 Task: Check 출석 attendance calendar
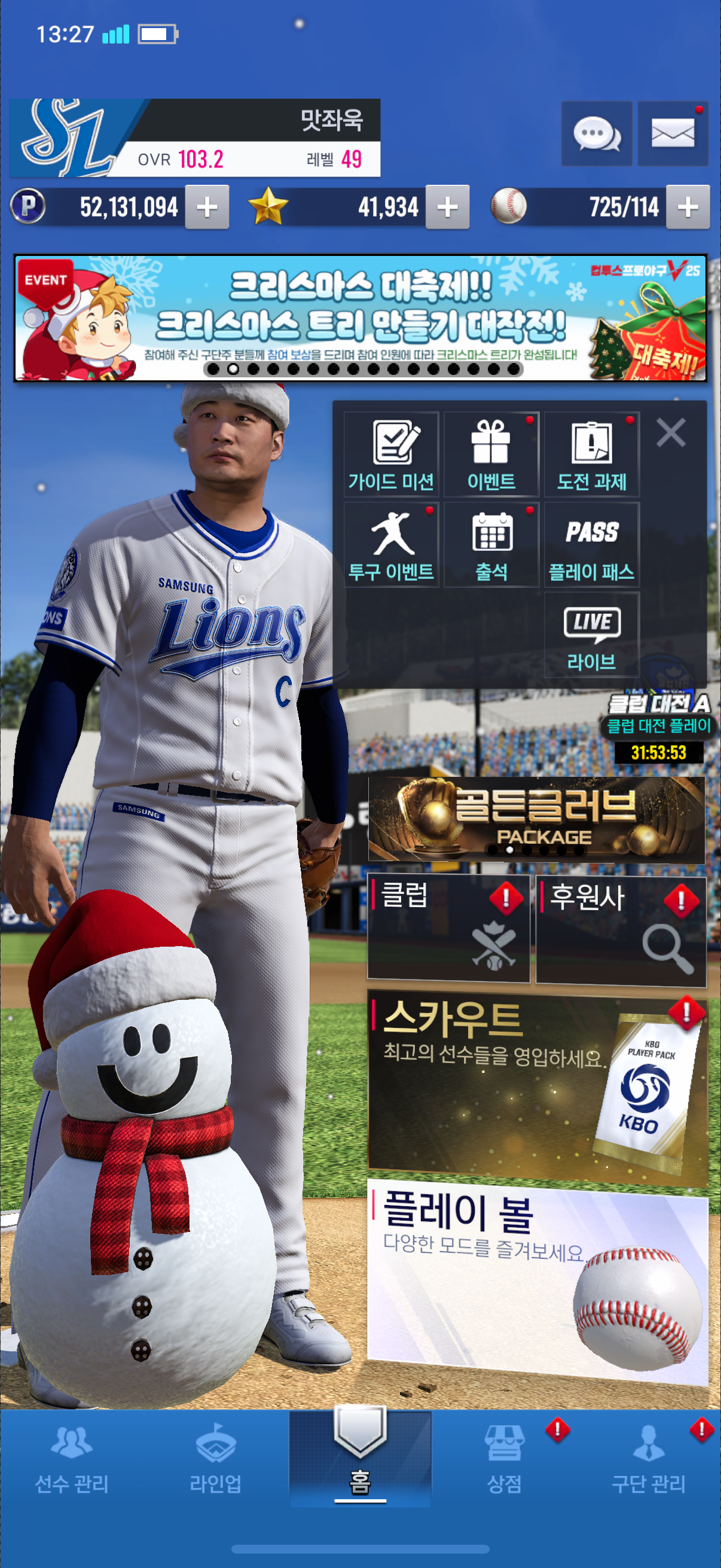tap(491, 545)
